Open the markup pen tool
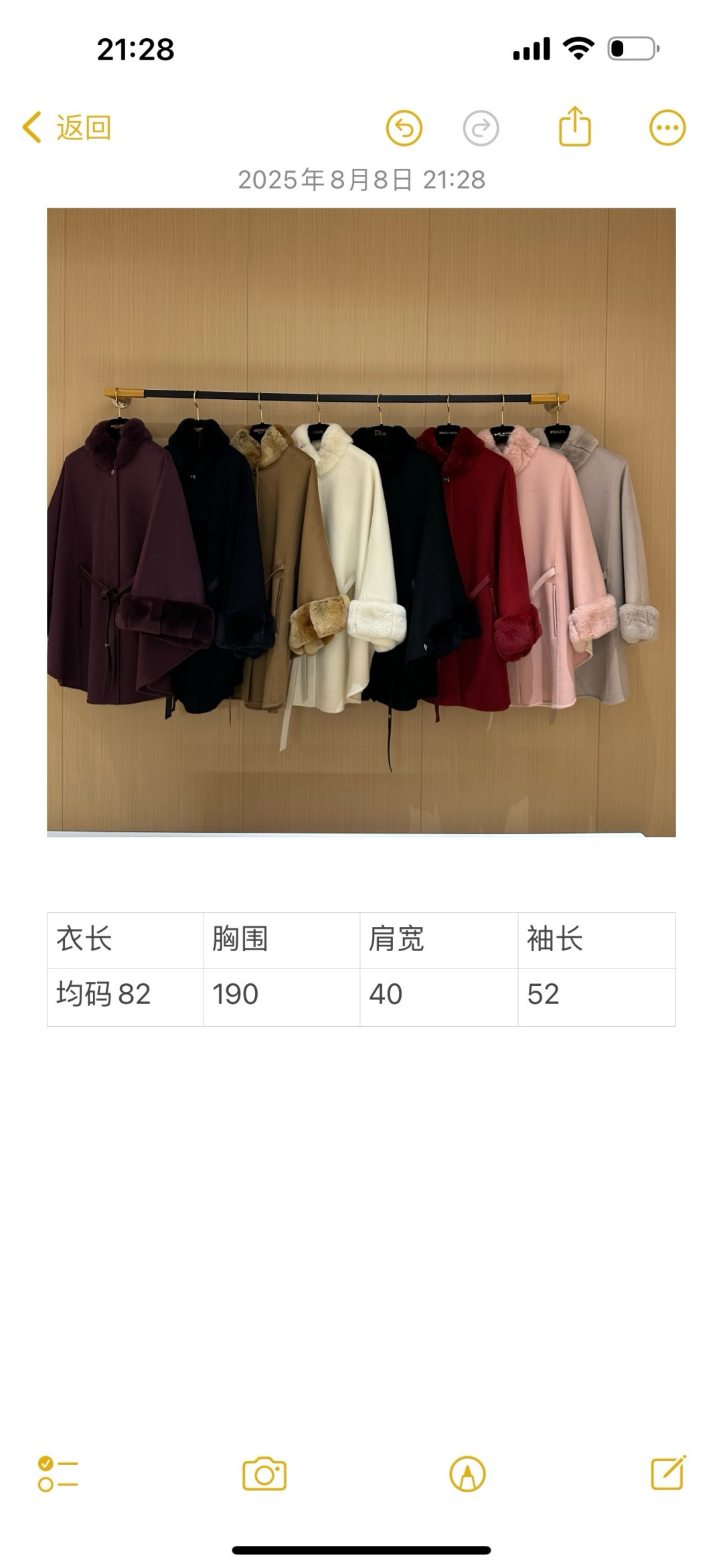The width and height of the screenshot is (723, 1568). click(x=467, y=1474)
